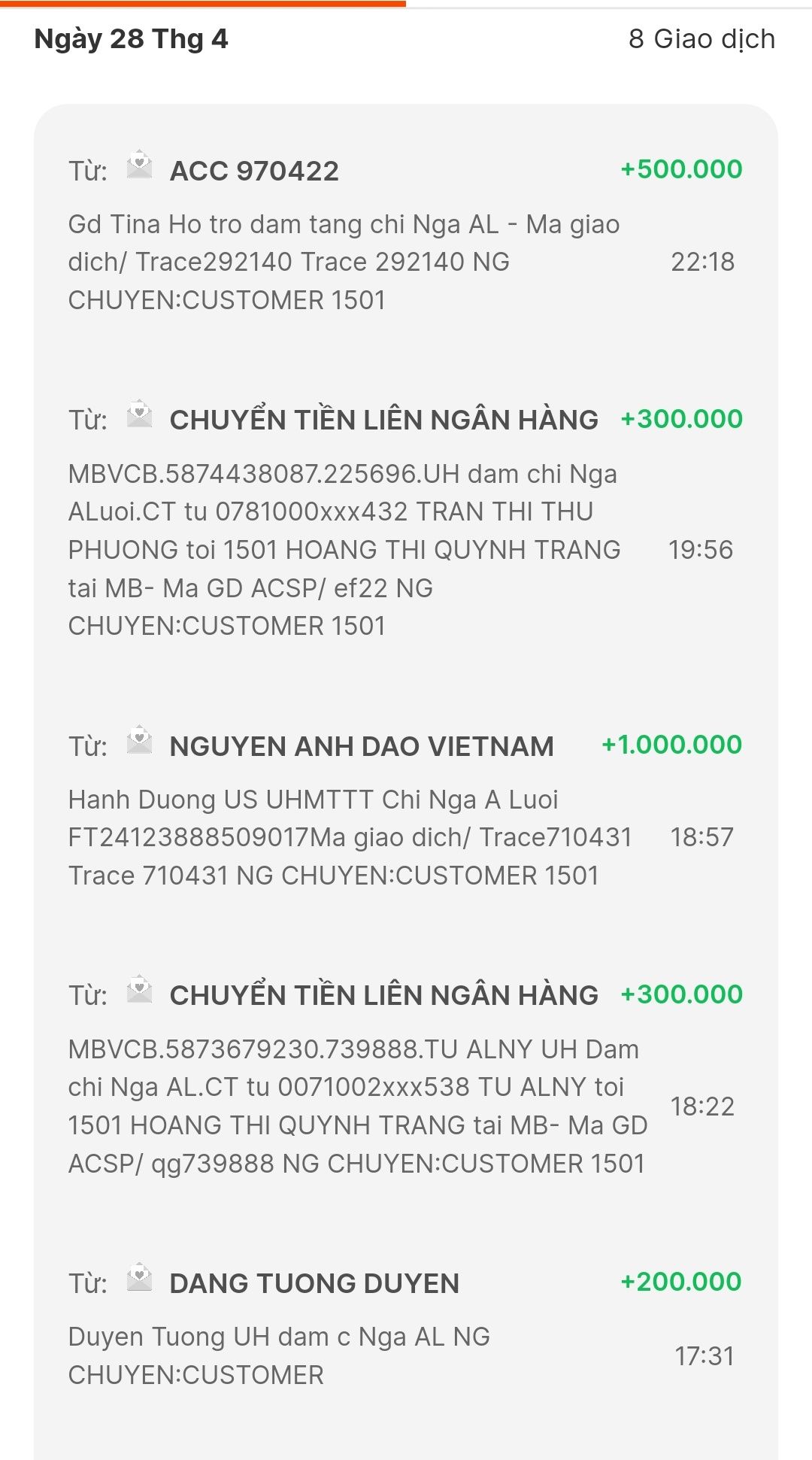Open the Nguyen Anh Dao Vietnam +1.000.000 transaction
This screenshot has width=812, height=1460.
click(x=404, y=810)
